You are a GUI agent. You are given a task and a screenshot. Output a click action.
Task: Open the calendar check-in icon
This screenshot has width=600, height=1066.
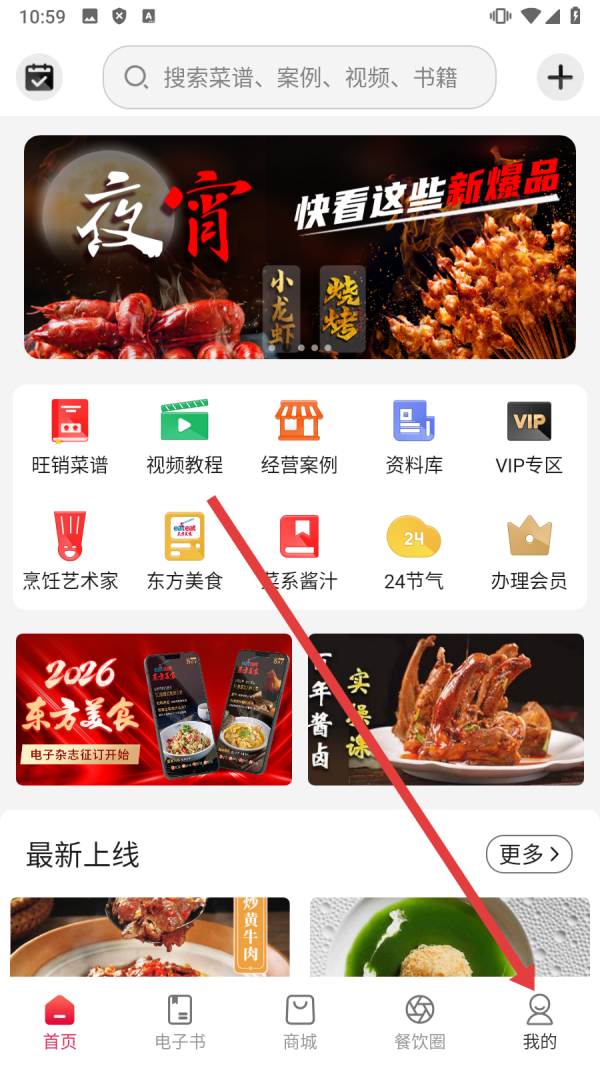40,77
